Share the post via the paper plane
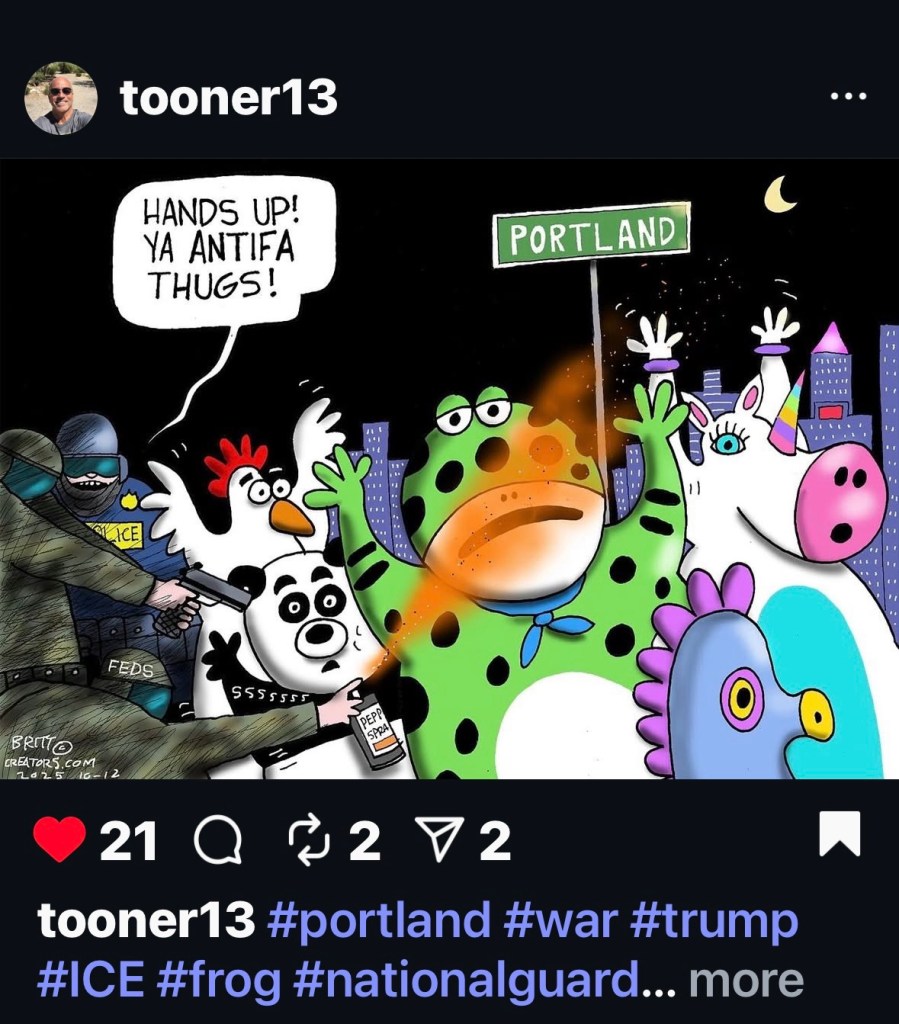899x1024 pixels. [439, 842]
